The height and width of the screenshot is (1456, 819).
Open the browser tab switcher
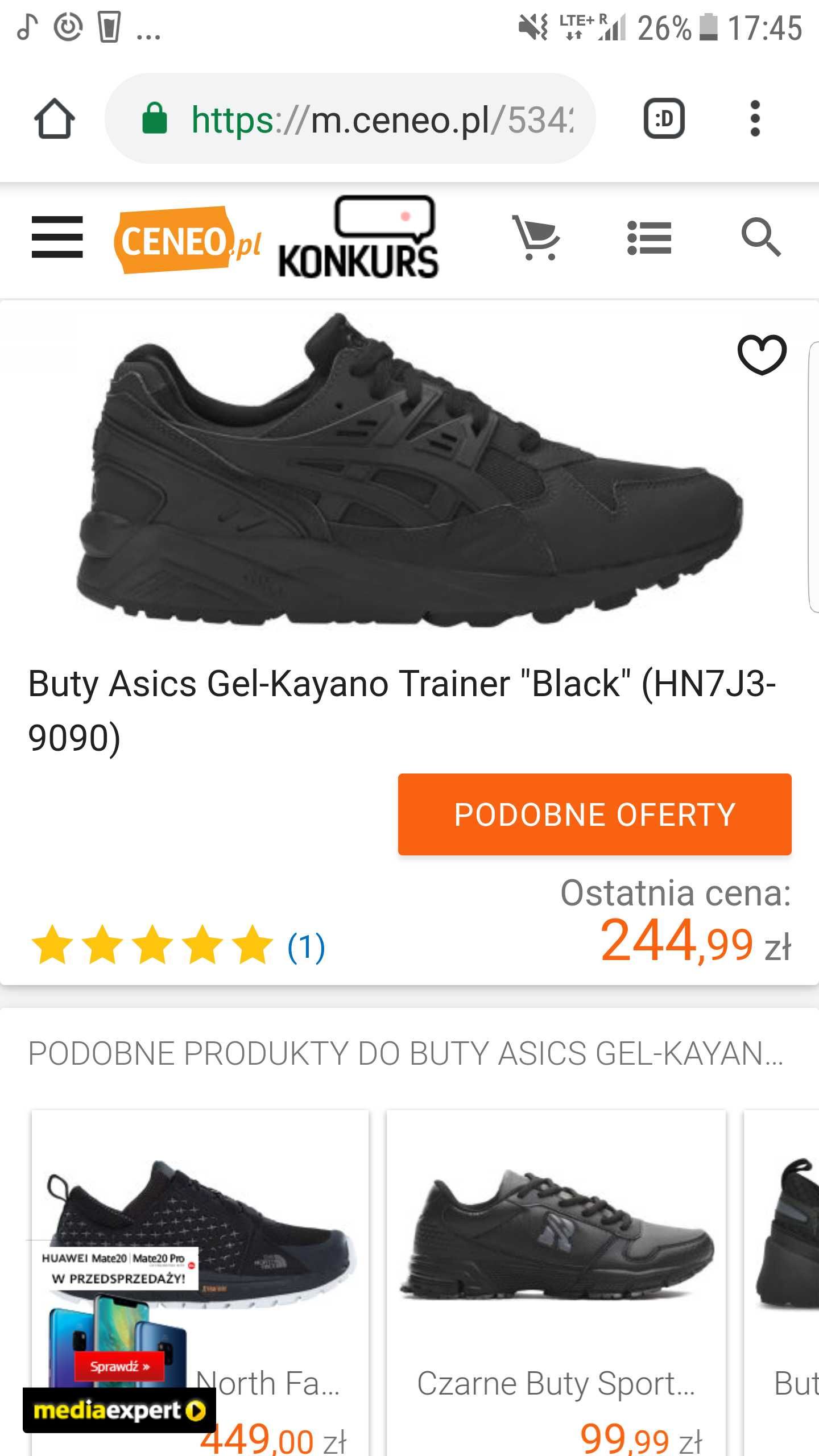pos(664,119)
